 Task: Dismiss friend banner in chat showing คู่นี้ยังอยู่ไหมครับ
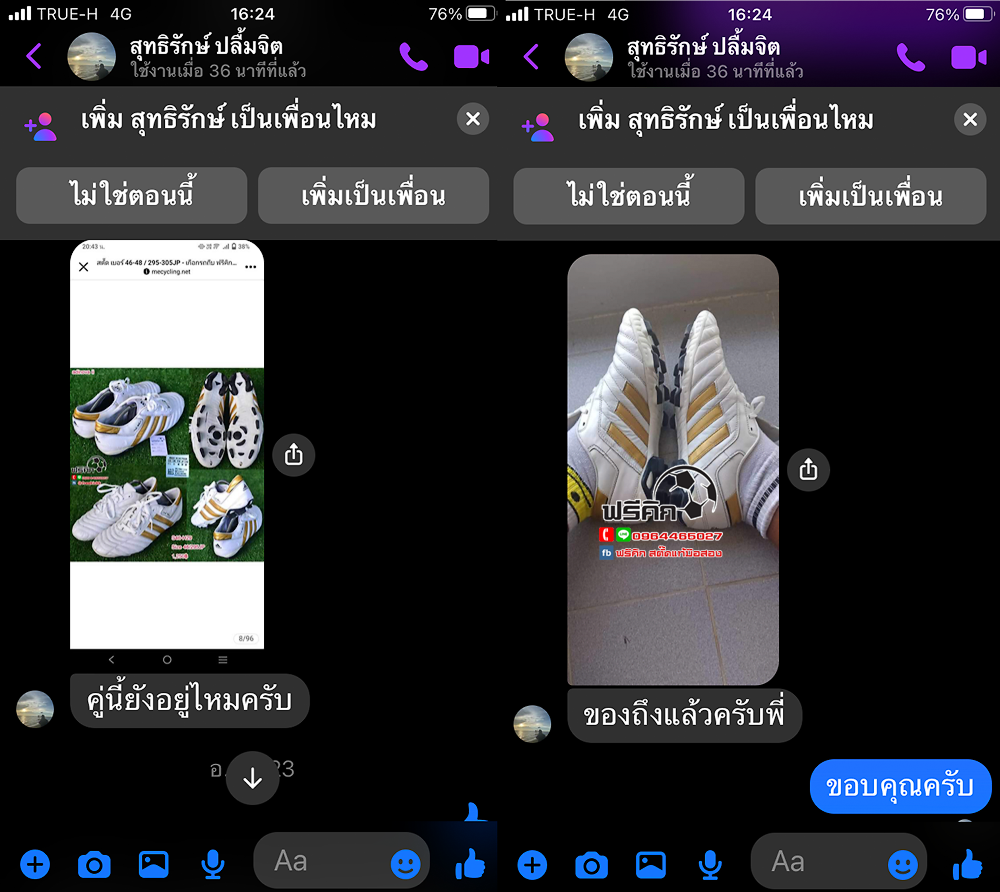472,120
